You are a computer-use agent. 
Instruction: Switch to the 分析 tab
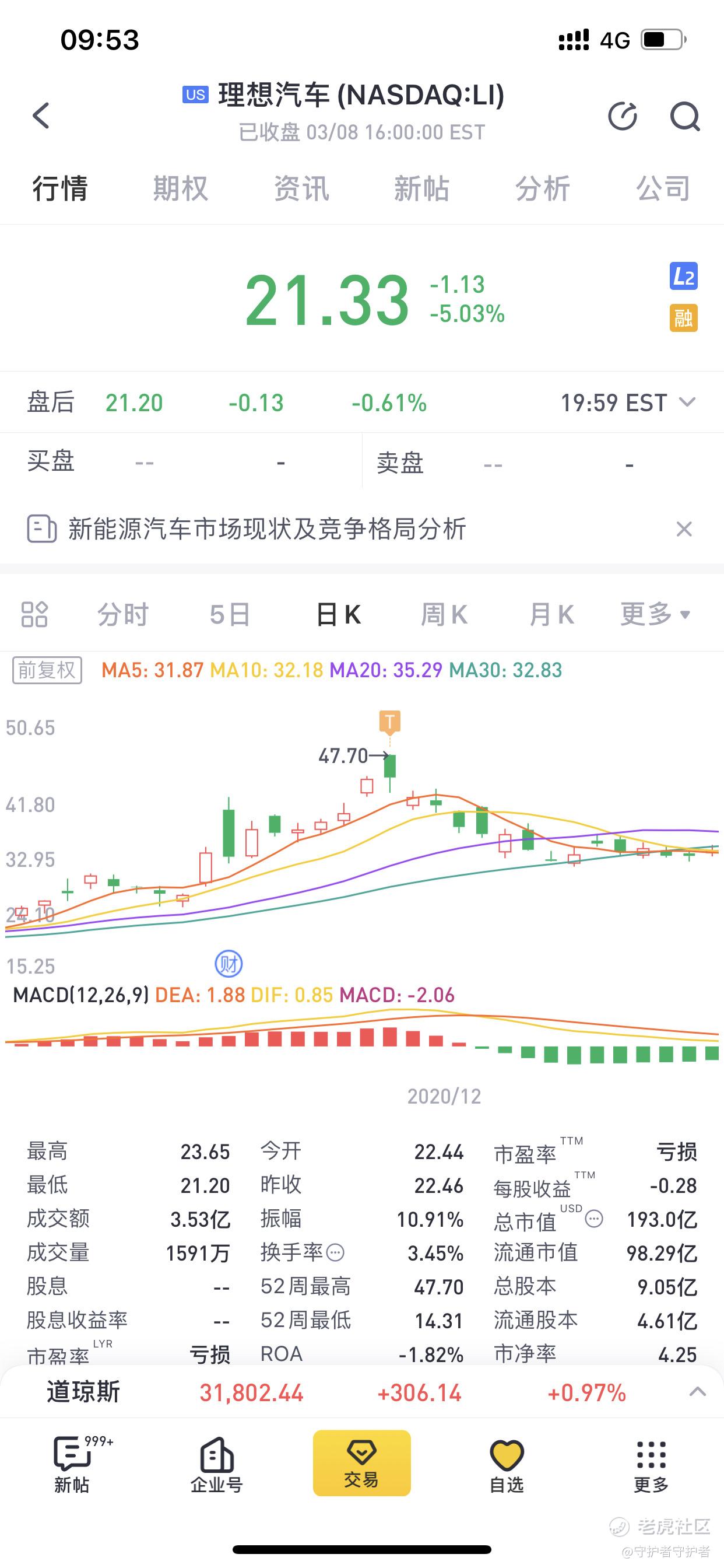[x=543, y=188]
